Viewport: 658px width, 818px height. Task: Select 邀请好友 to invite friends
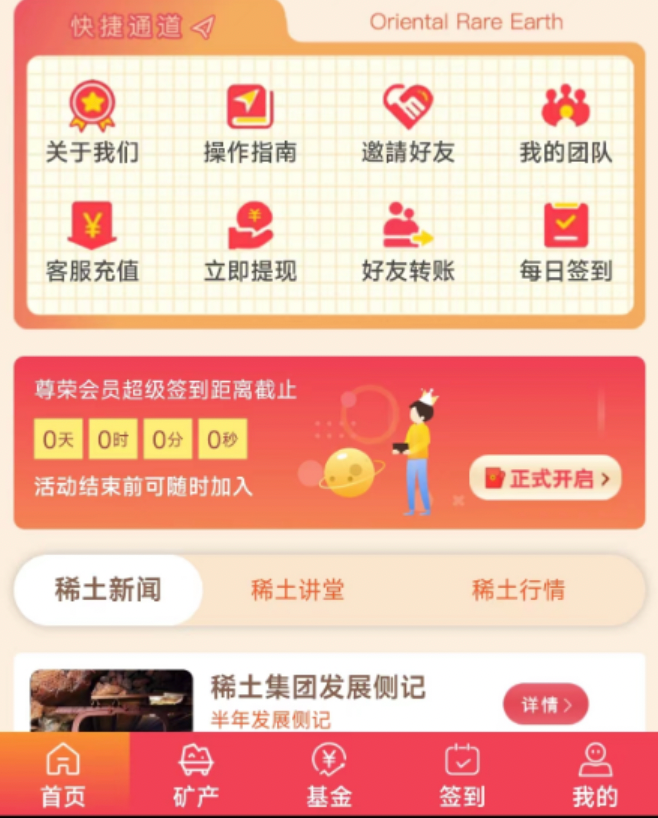click(x=408, y=122)
